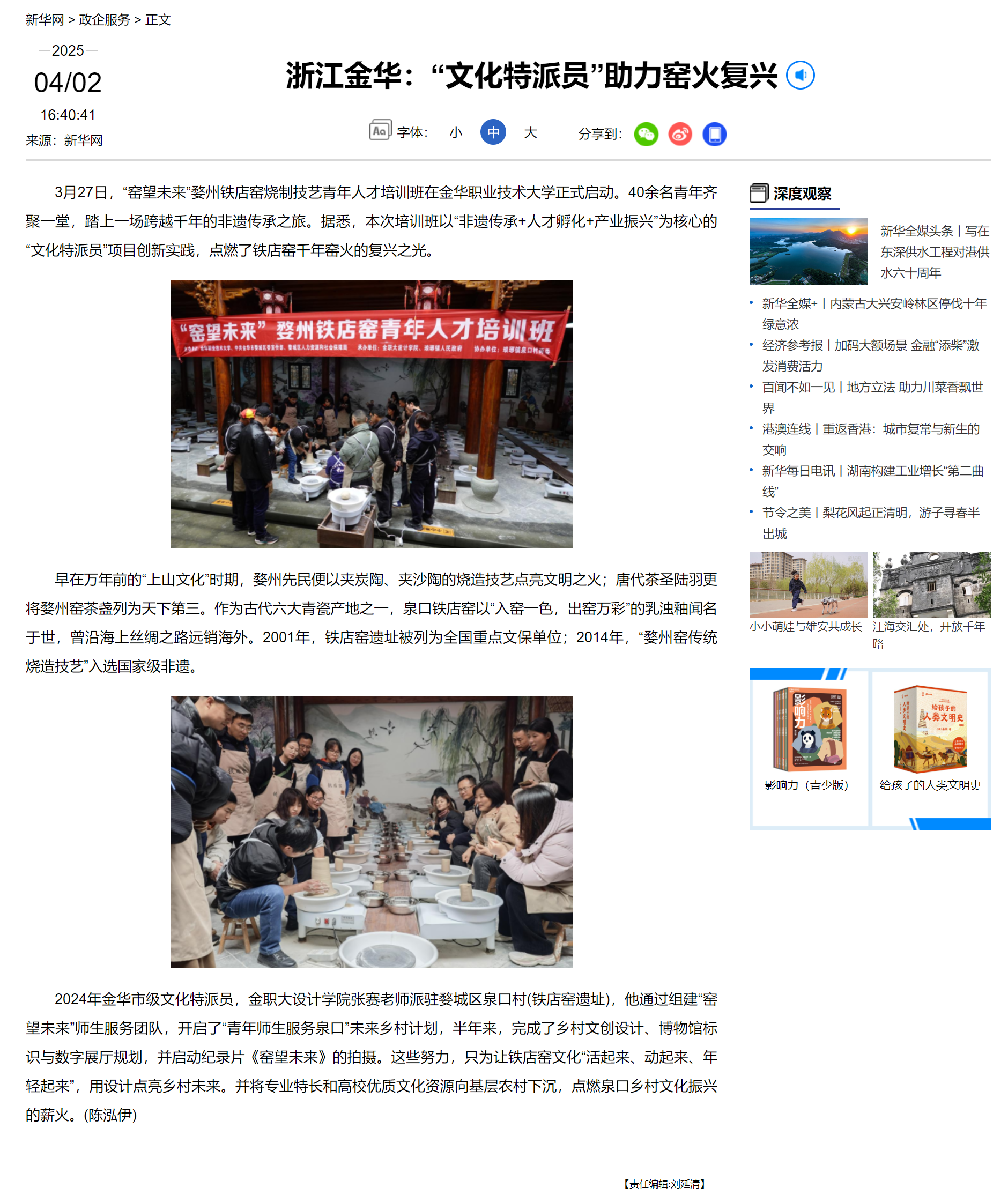Read 港澳连线 重返香港 article
Viewport: 1008px width, 1195px height.
[x=870, y=429]
